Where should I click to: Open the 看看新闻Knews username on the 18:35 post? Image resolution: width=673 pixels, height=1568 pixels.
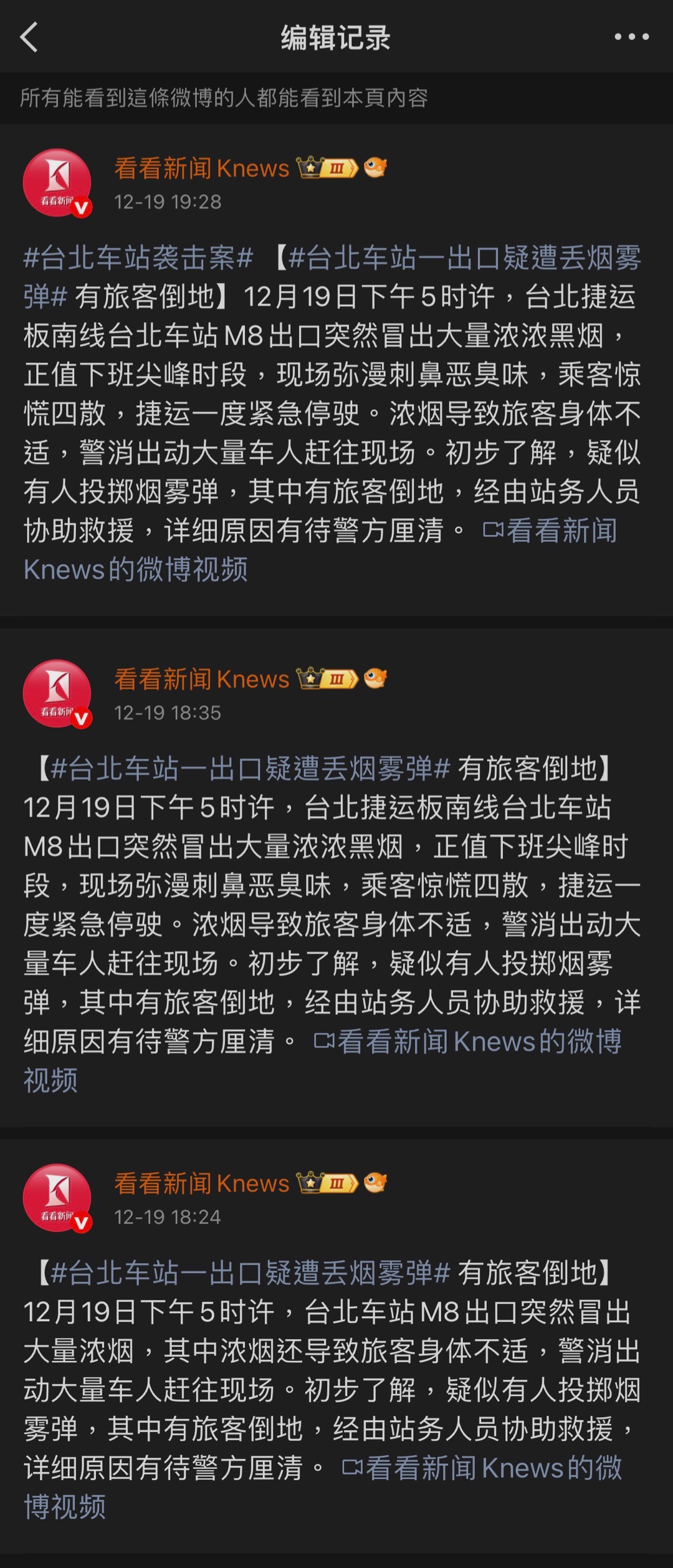pos(202,679)
